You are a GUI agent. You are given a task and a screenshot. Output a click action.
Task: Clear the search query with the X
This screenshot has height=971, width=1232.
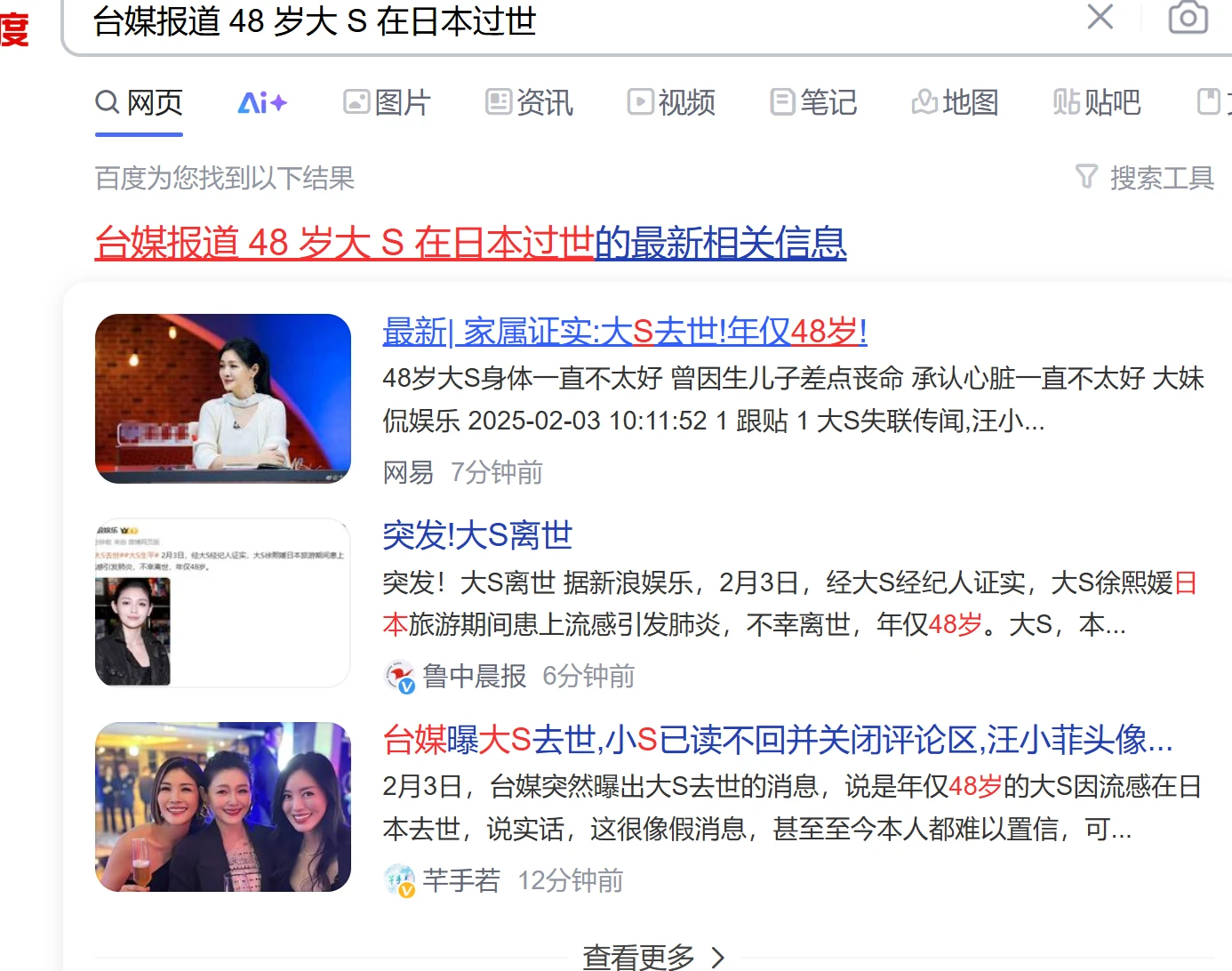point(1100,17)
